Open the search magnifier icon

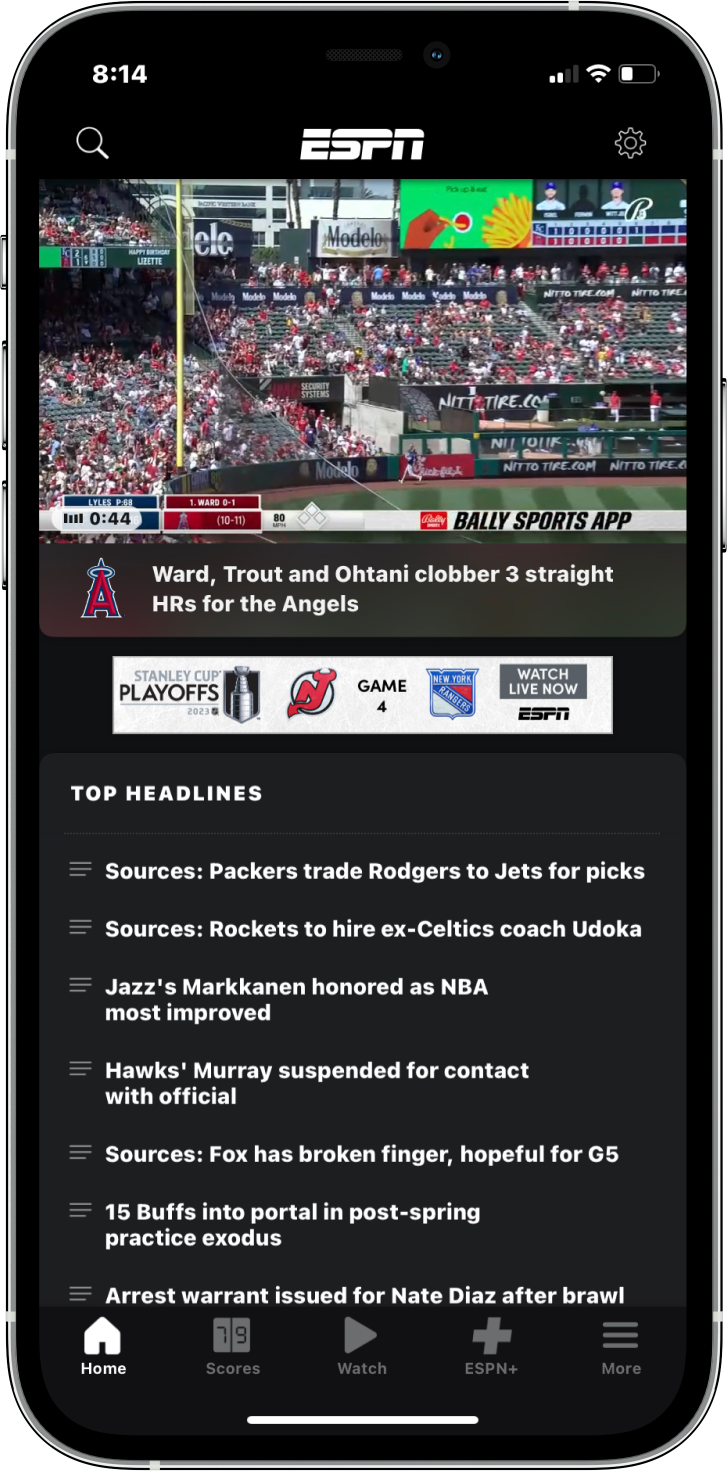pos(92,143)
